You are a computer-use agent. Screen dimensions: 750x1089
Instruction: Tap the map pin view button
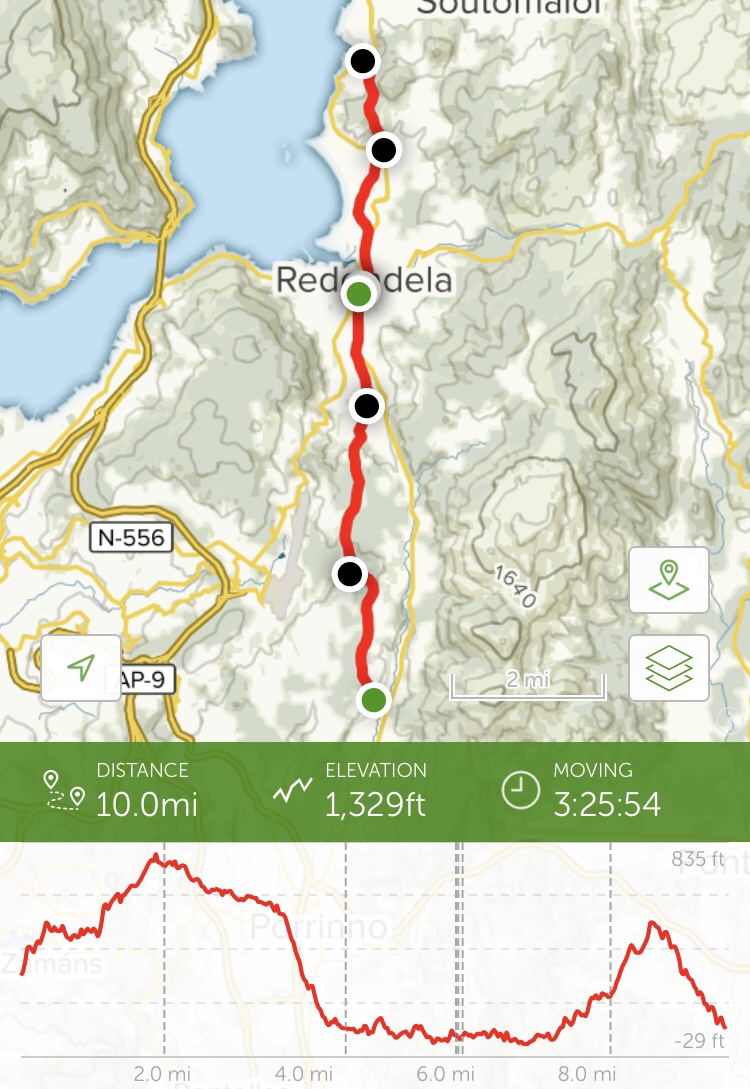[x=669, y=580]
